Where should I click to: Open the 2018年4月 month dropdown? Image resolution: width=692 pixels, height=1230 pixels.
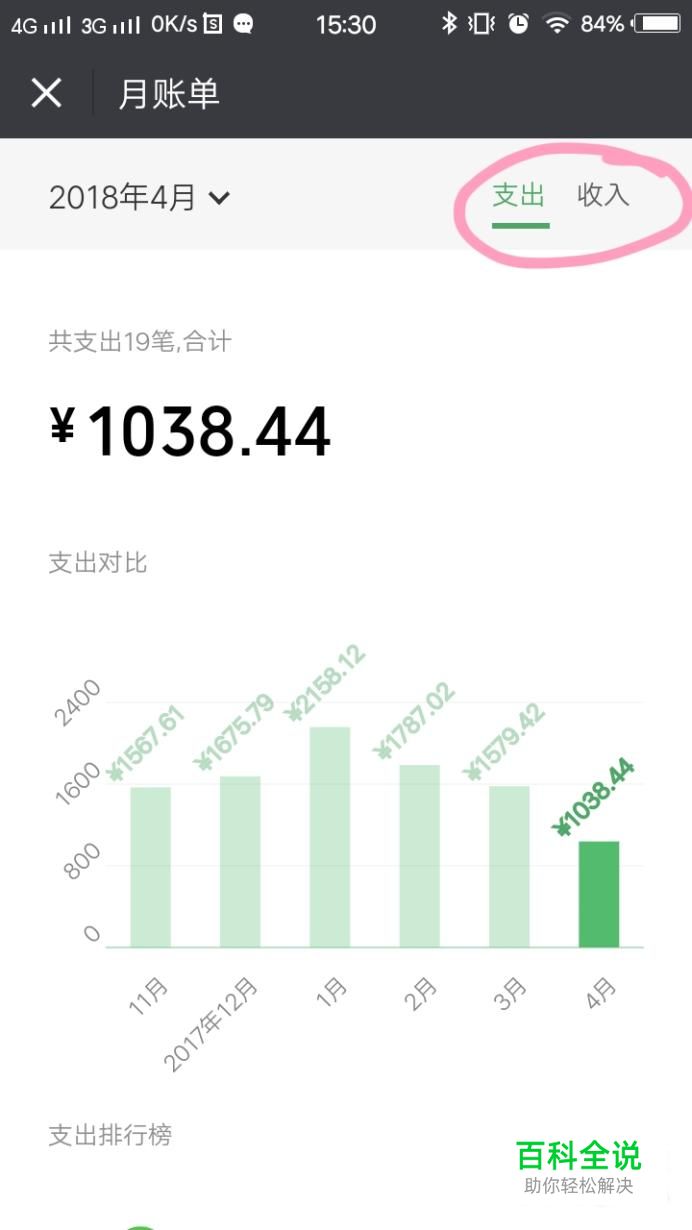click(x=139, y=197)
